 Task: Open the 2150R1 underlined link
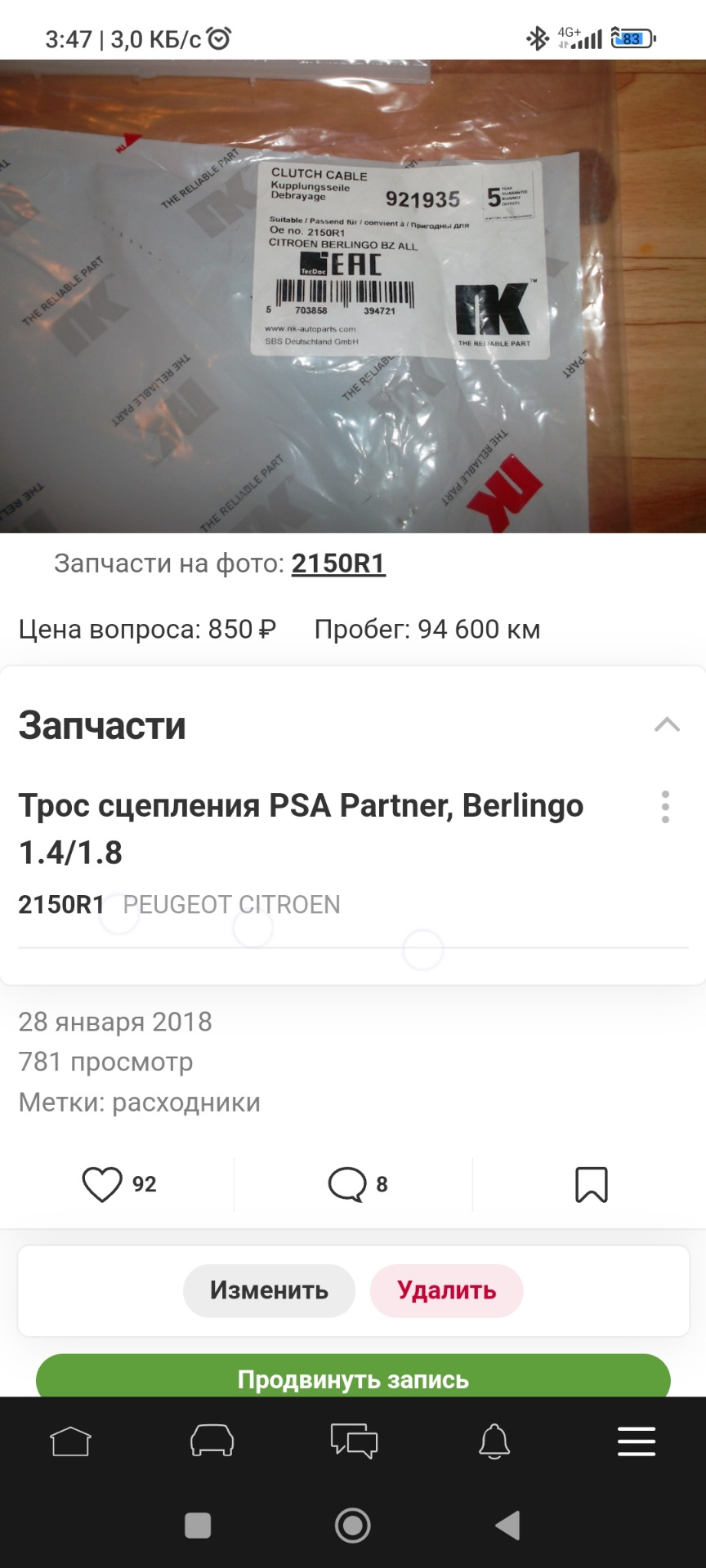coord(338,563)
